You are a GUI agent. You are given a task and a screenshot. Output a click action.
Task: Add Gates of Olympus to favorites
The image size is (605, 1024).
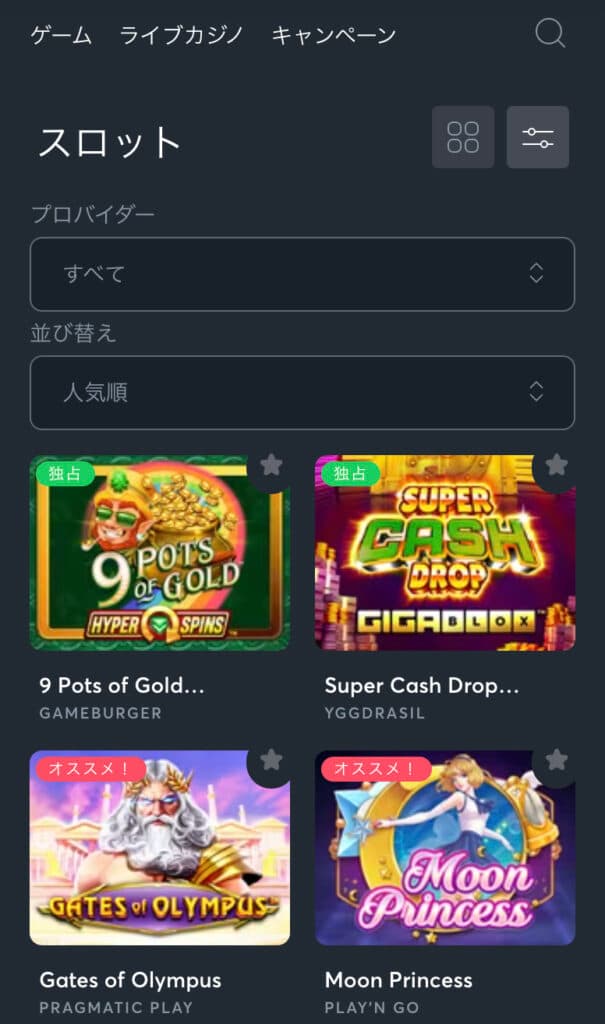pos(271,761)
